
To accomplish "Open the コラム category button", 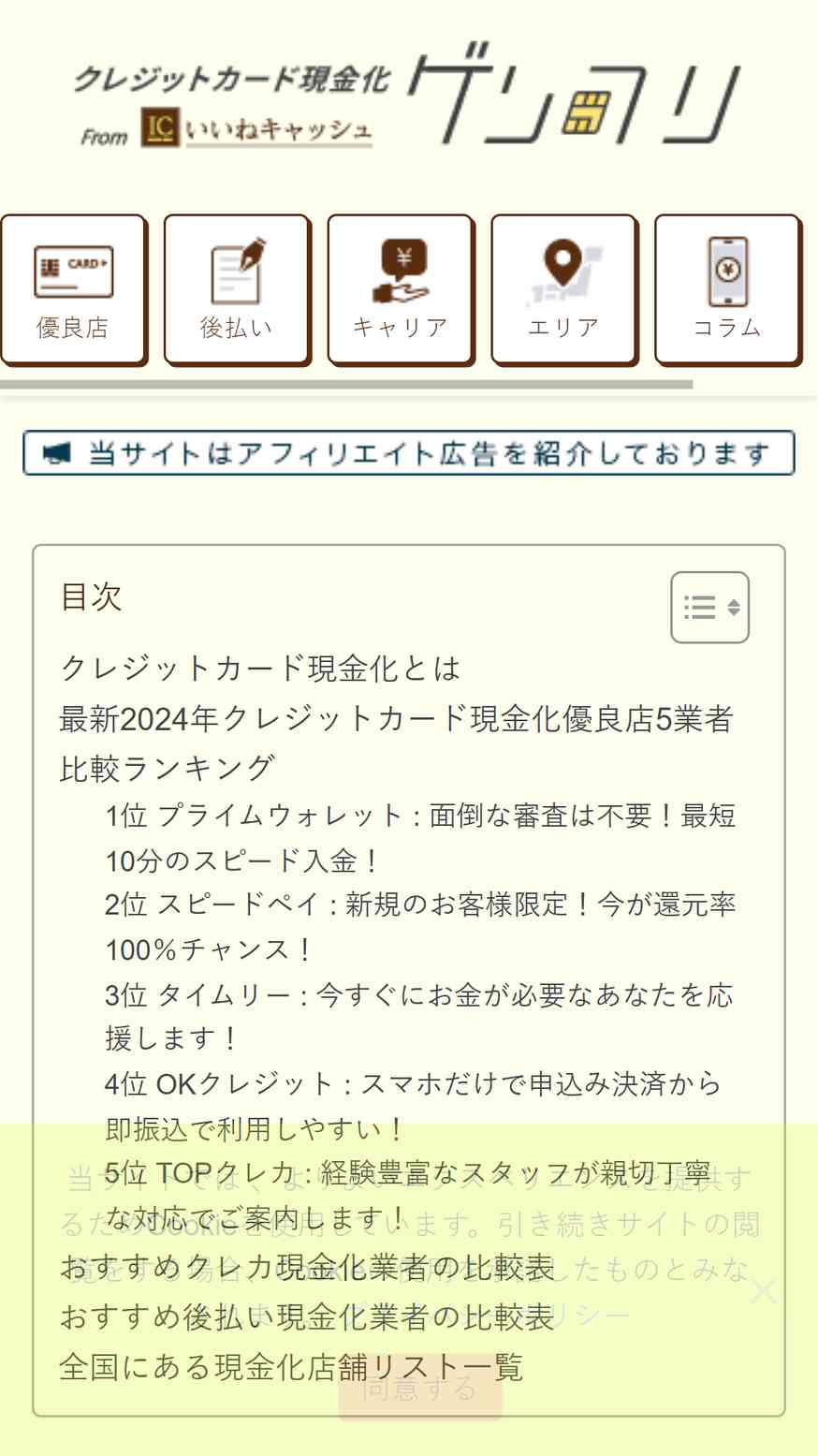I will (727, 289).
